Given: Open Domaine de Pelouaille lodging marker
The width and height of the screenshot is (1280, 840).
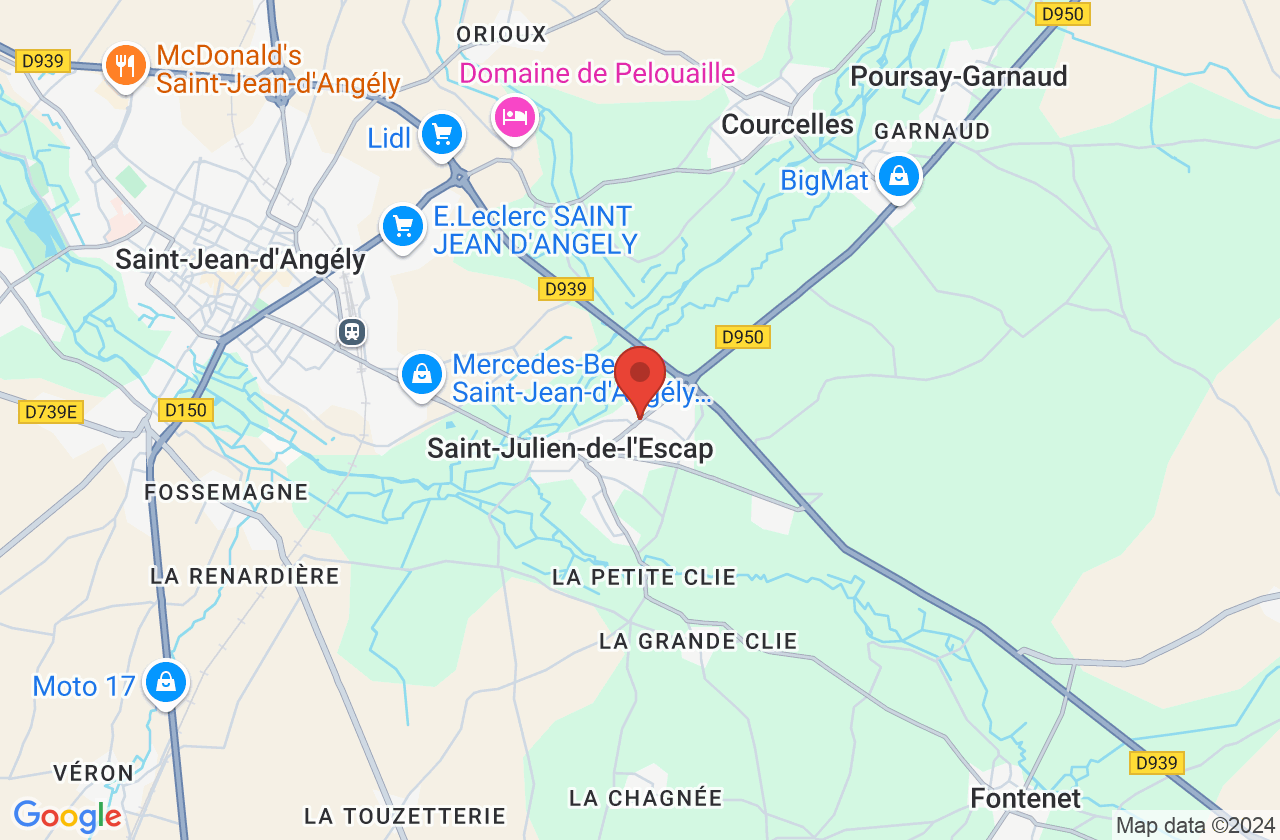Looking at the screenshot, I should [x=515, y=118].
